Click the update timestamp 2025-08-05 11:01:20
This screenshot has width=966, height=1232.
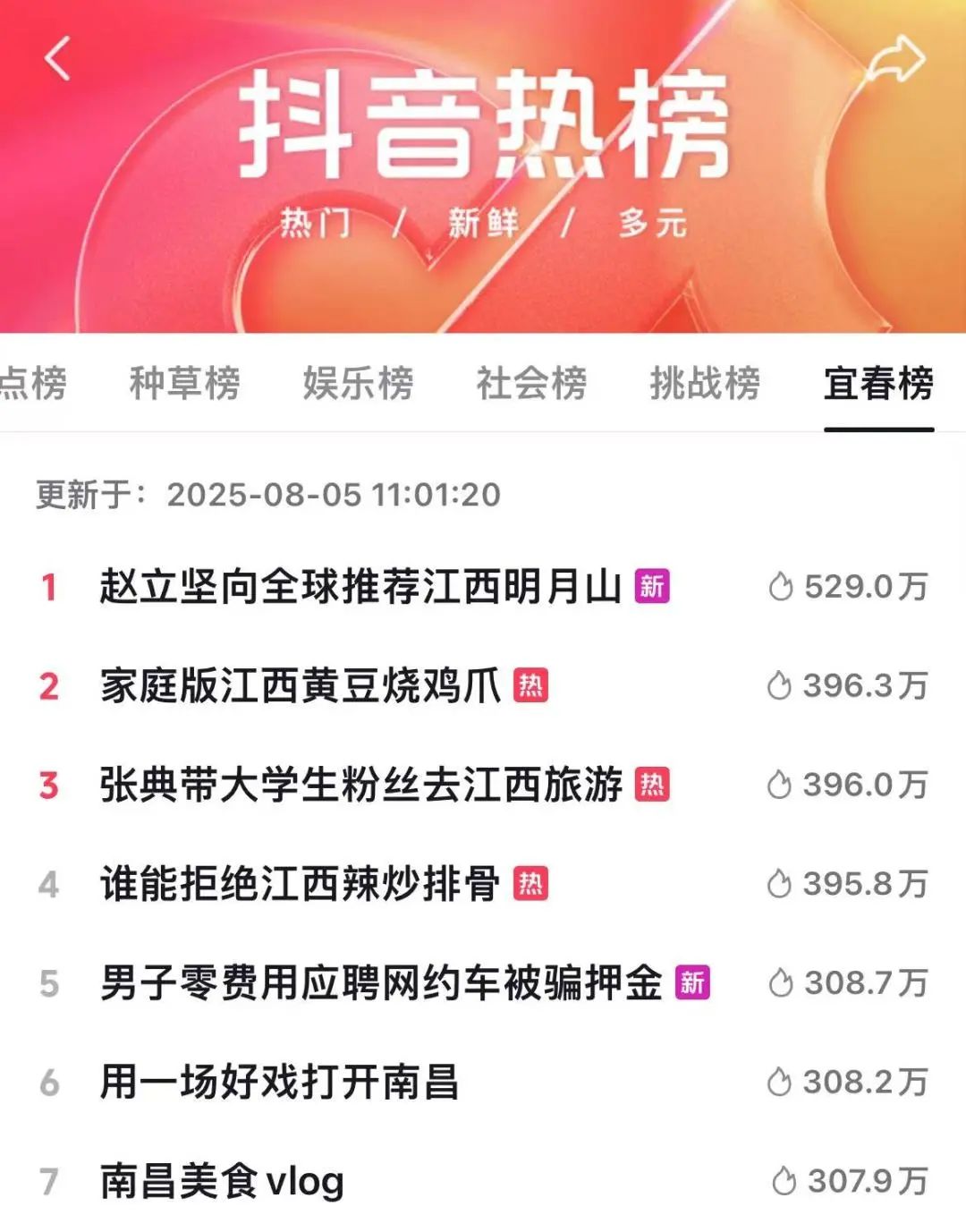pyautogui.click(x=335, y=492)
